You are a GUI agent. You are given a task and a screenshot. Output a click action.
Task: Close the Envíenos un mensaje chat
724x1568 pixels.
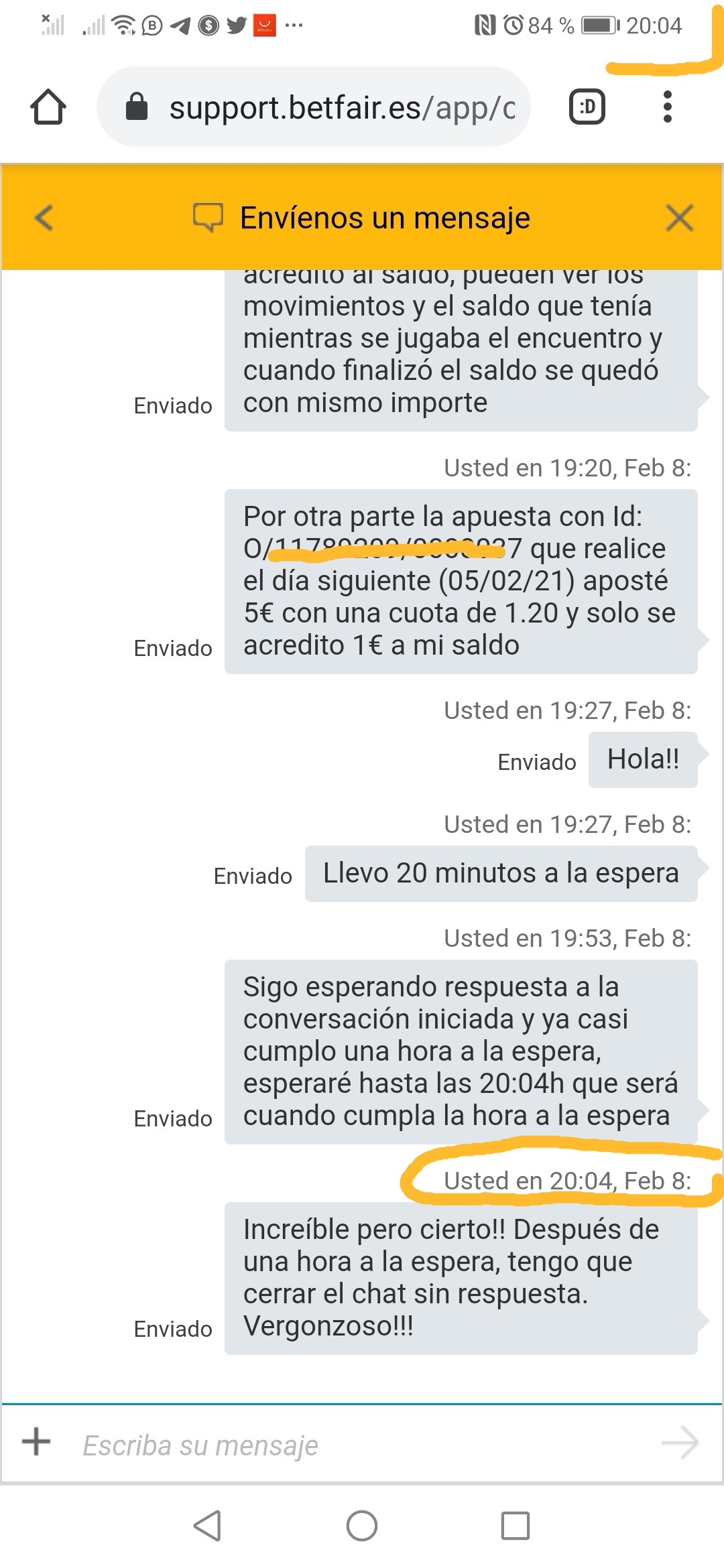click(679, 218)
